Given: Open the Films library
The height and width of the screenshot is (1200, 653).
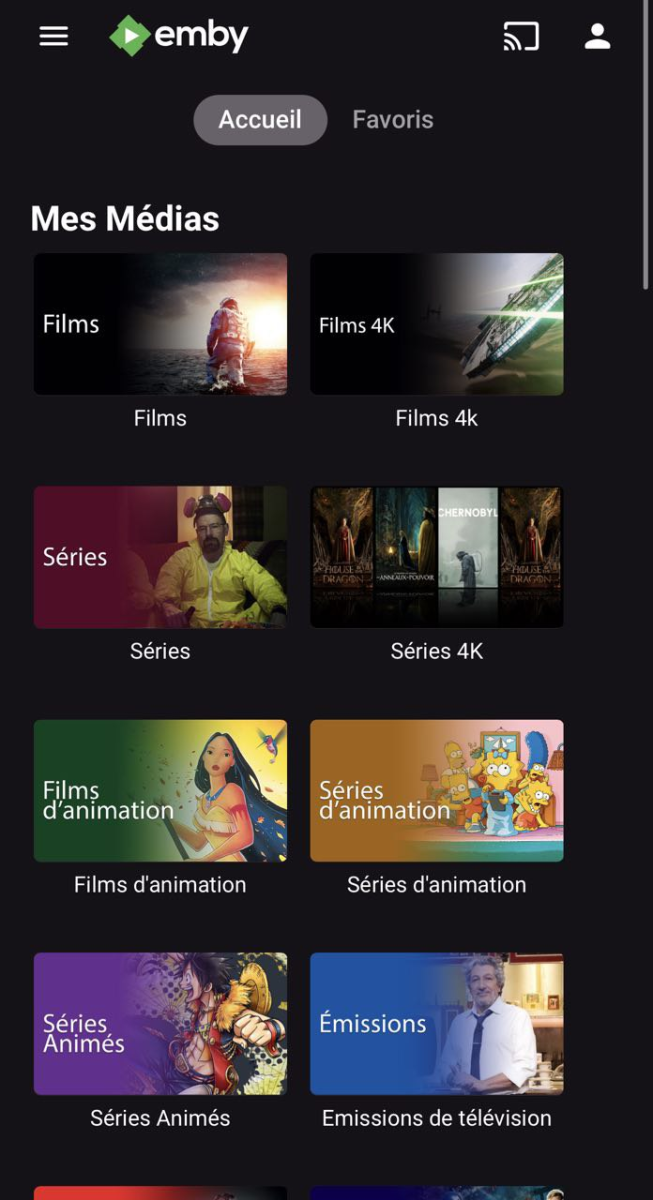Looking at the screenshot, I should [160, 324].
